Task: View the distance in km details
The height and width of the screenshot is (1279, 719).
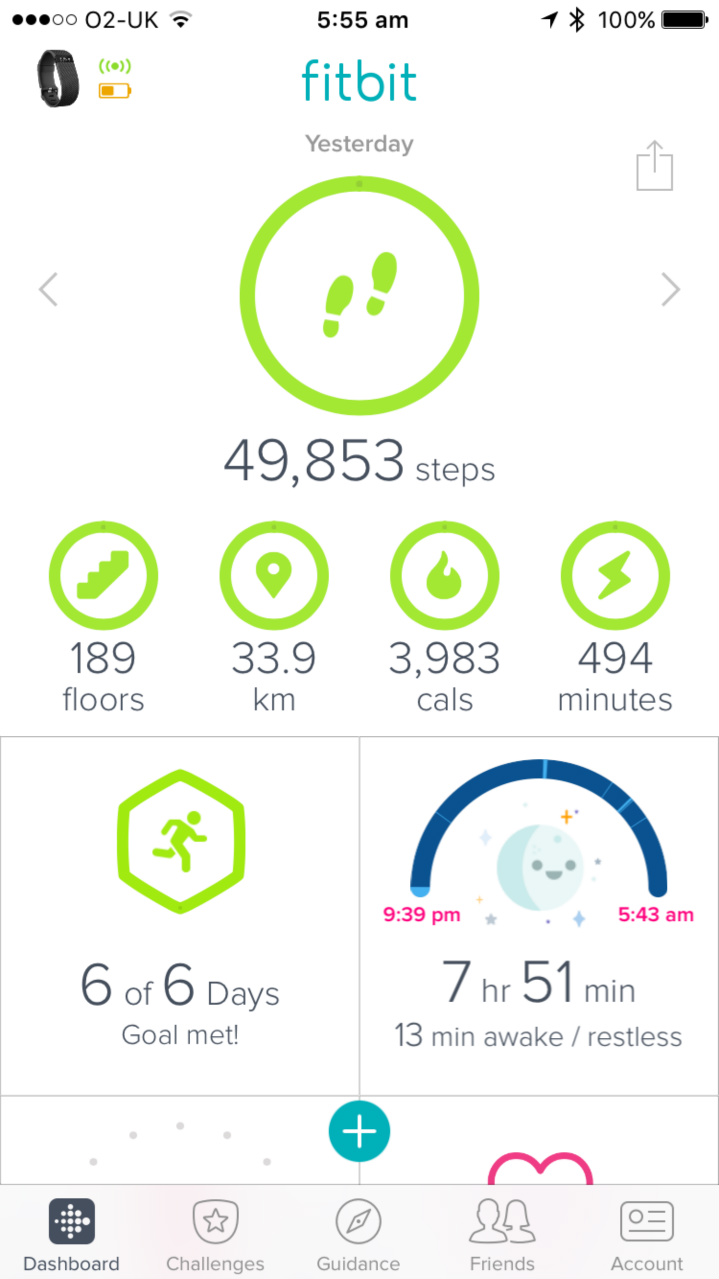Action: (274, 576)
